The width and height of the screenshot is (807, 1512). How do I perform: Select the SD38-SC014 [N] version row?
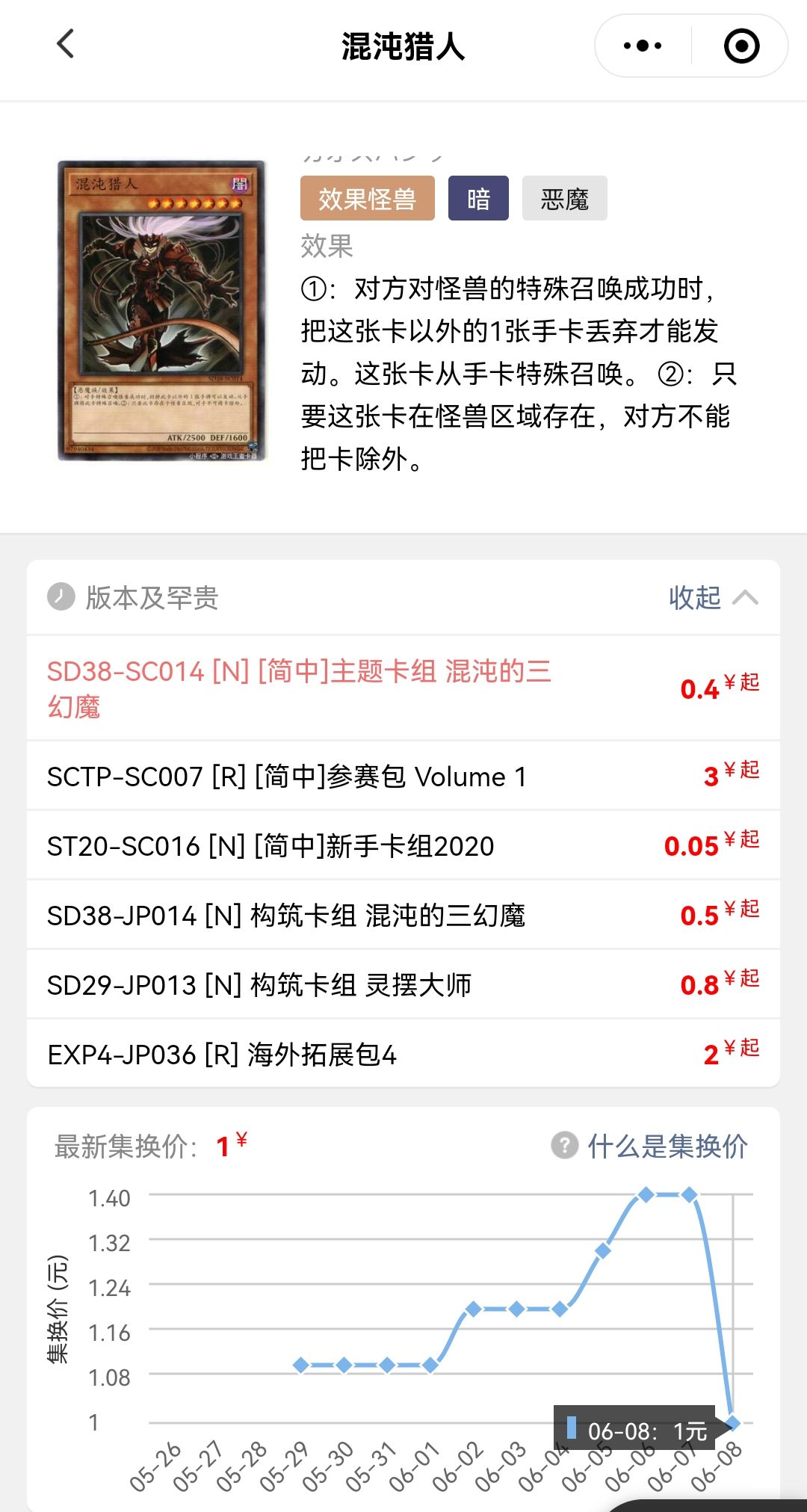coord(299,688)
